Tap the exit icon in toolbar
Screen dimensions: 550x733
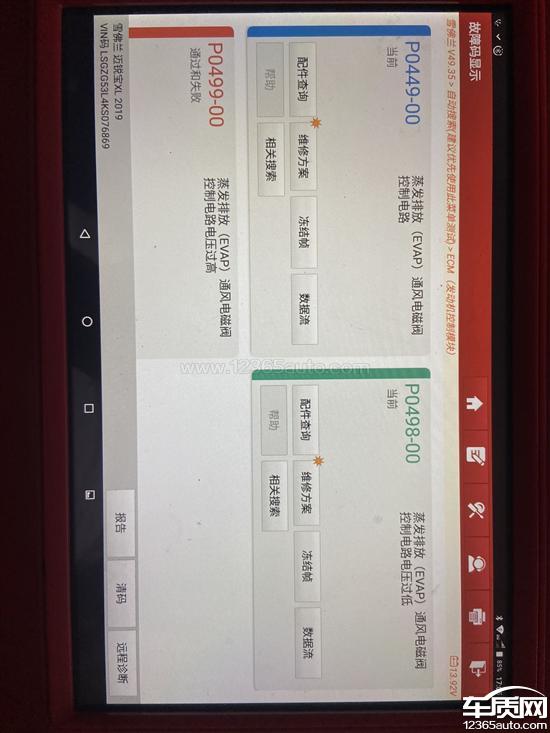pyautogui.click(x=479, y=669)
